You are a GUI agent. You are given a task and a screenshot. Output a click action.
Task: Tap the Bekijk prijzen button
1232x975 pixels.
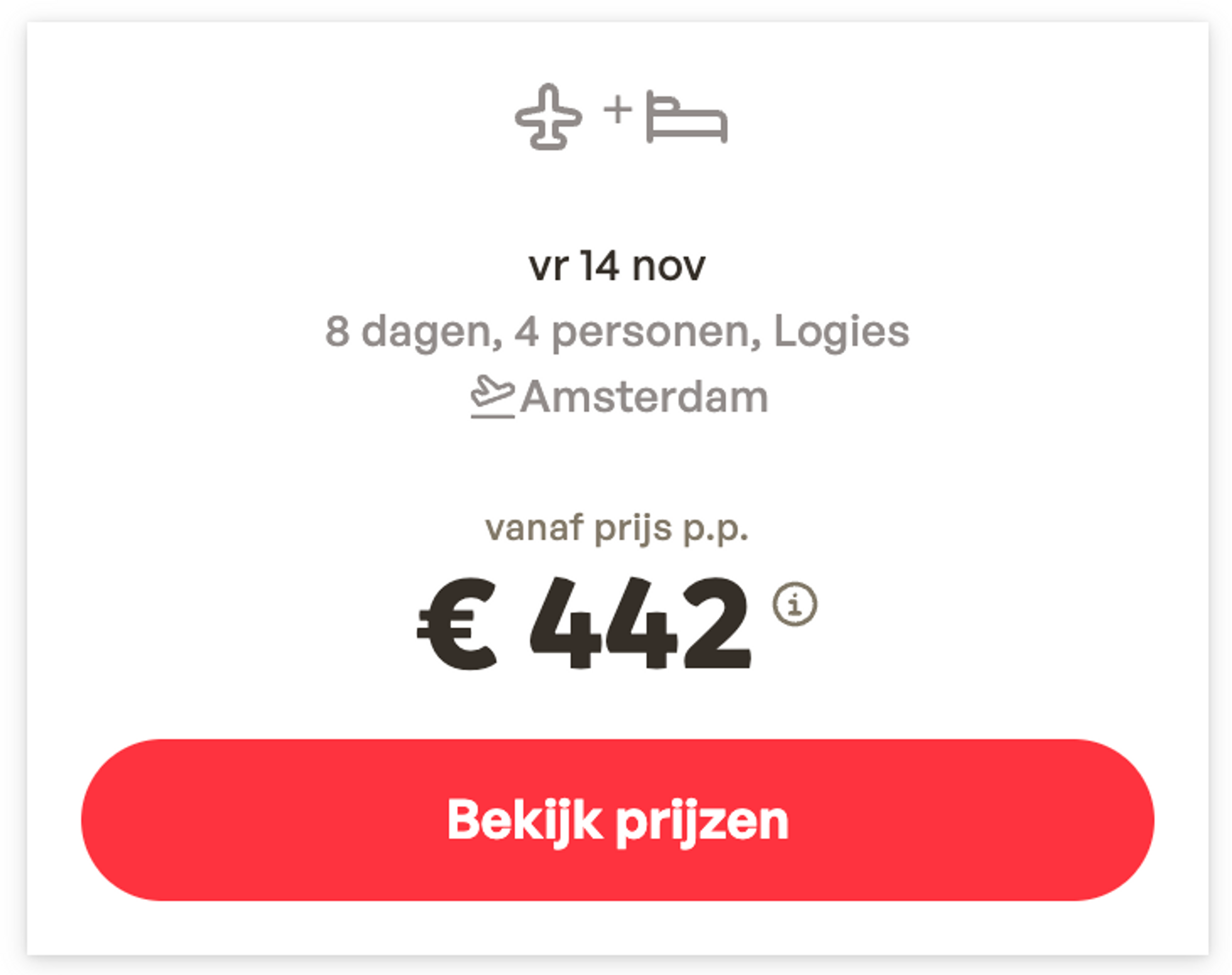pos(617,820)
